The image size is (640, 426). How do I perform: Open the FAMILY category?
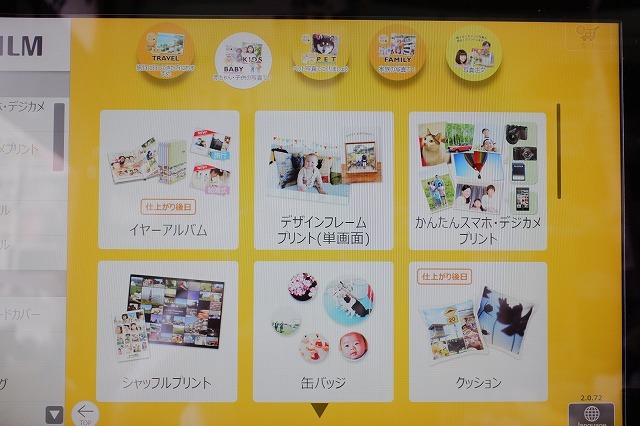(x=397, y=54)
